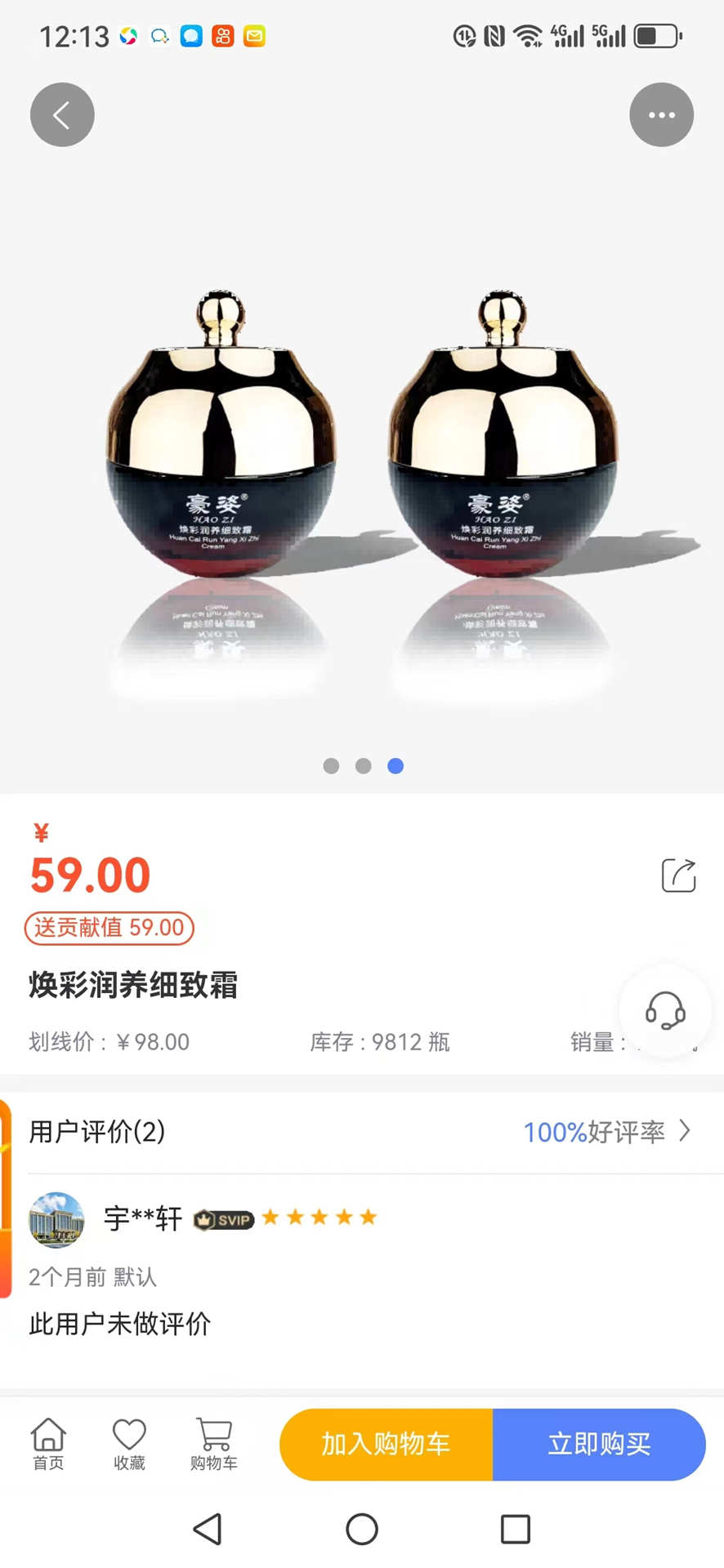Tap the system home circle button

pos(362,1529)
